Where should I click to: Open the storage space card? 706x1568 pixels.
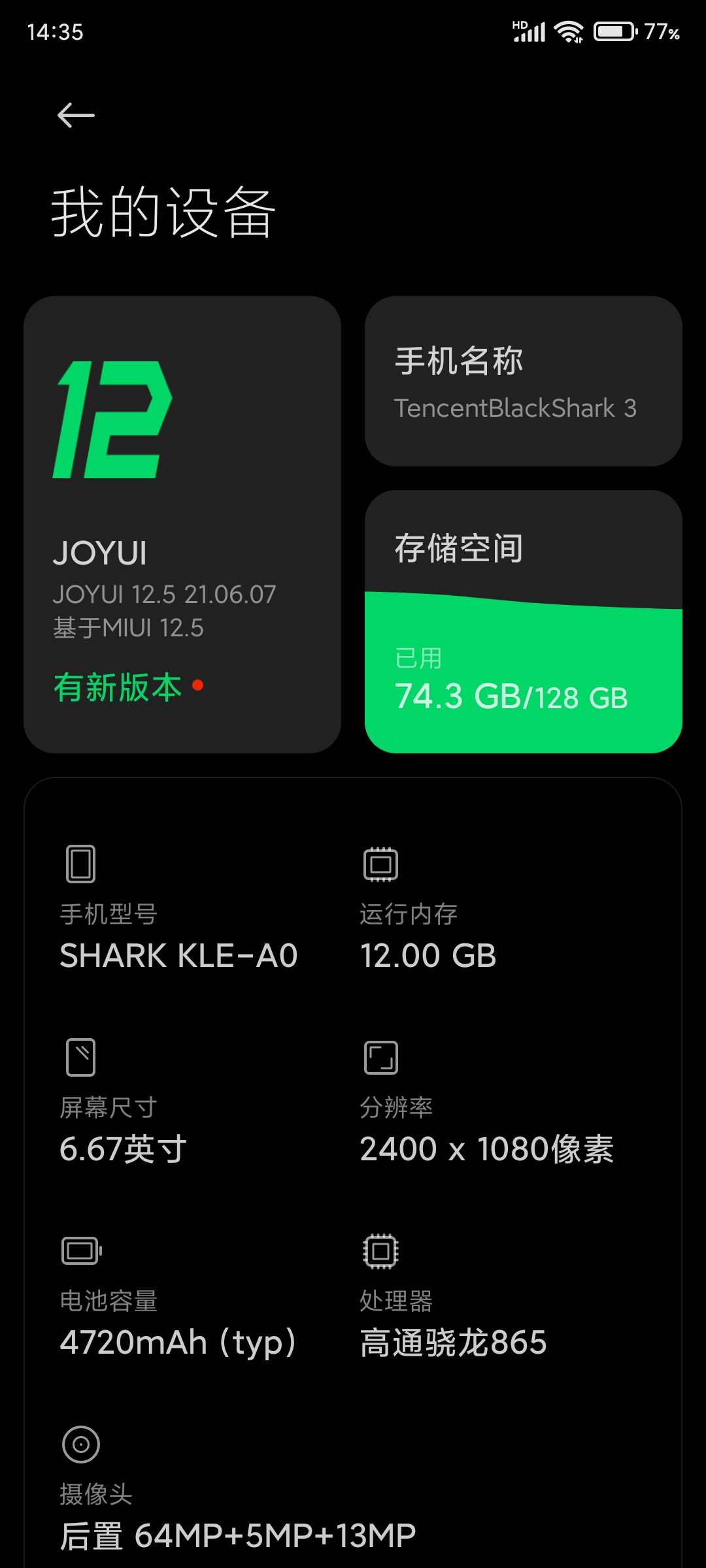point(523,621)
